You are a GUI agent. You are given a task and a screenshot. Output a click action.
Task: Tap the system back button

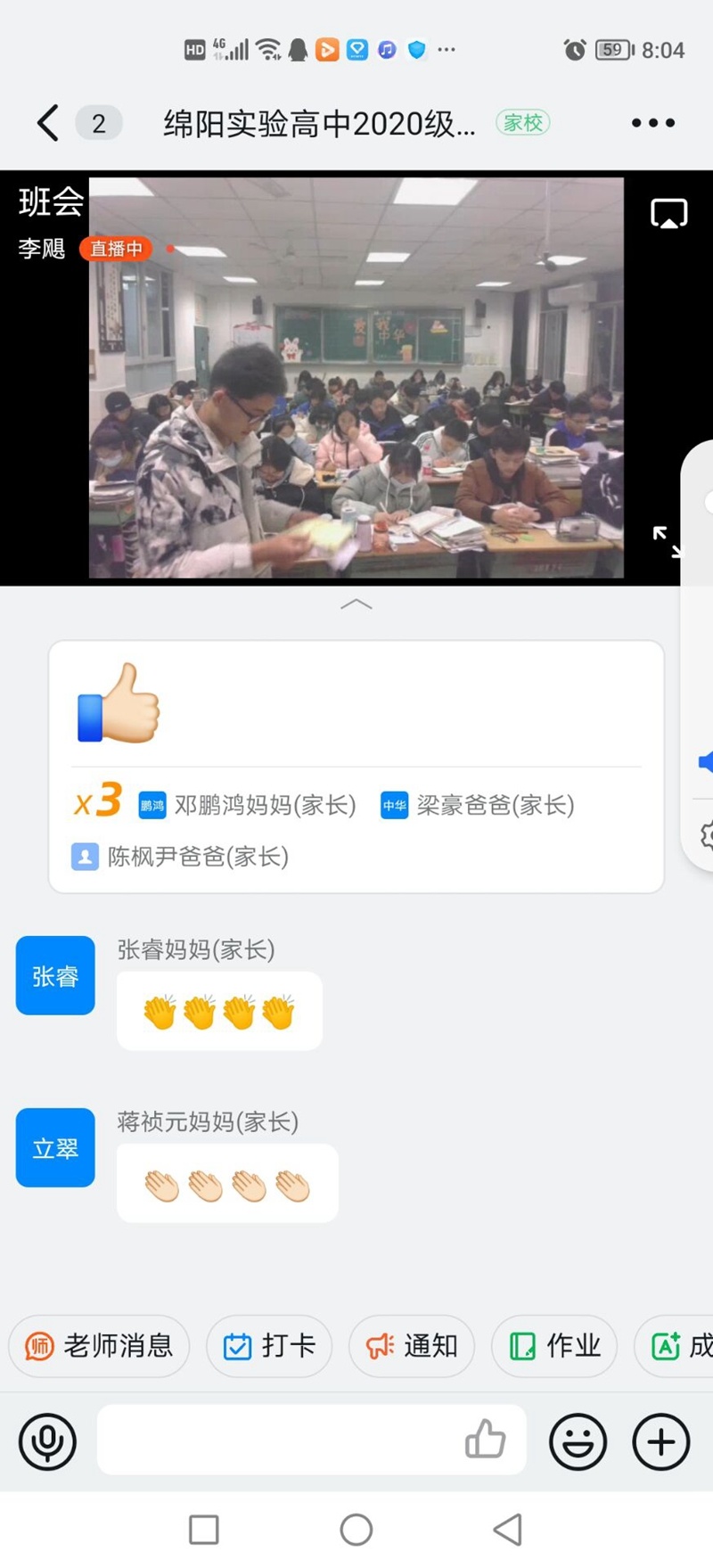point(508,1530)
